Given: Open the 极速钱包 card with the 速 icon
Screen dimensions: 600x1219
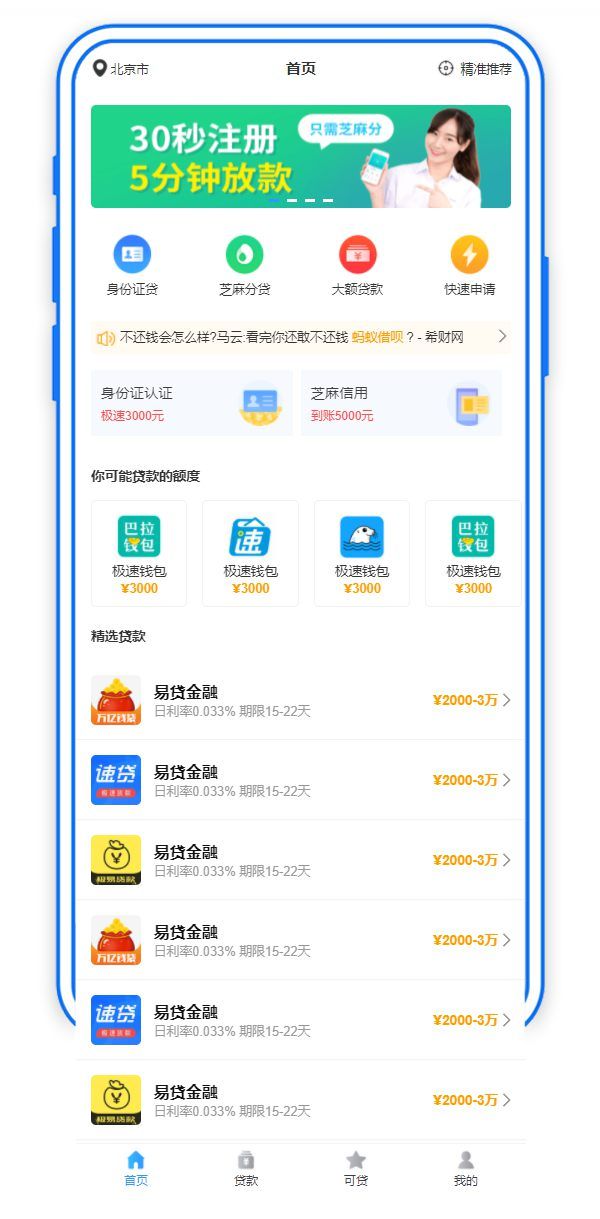Looking at the screenshot, I should tap(250, 553).
